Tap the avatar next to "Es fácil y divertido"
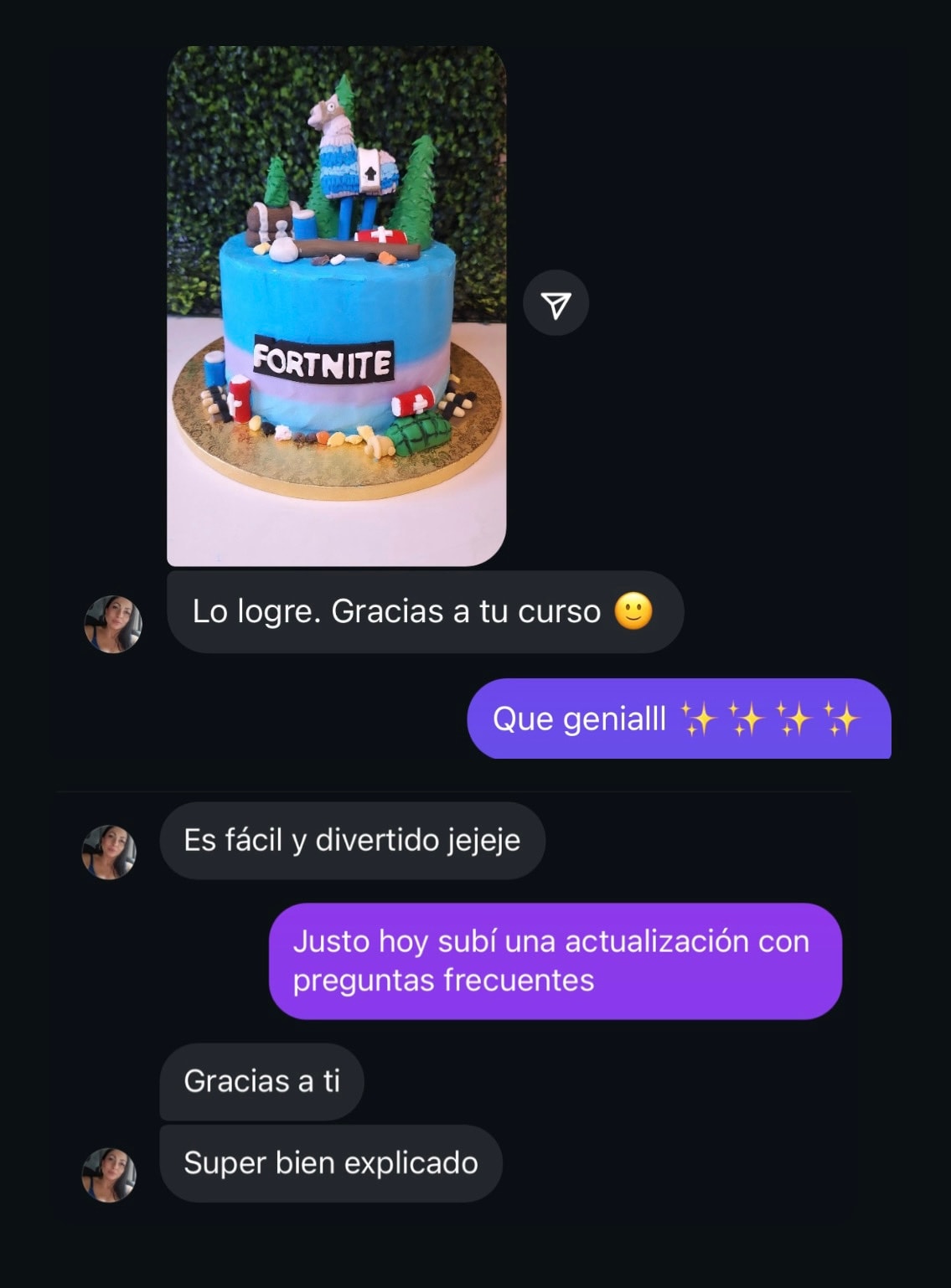This screenshot has height=1288, width=951. coord(109,852)
